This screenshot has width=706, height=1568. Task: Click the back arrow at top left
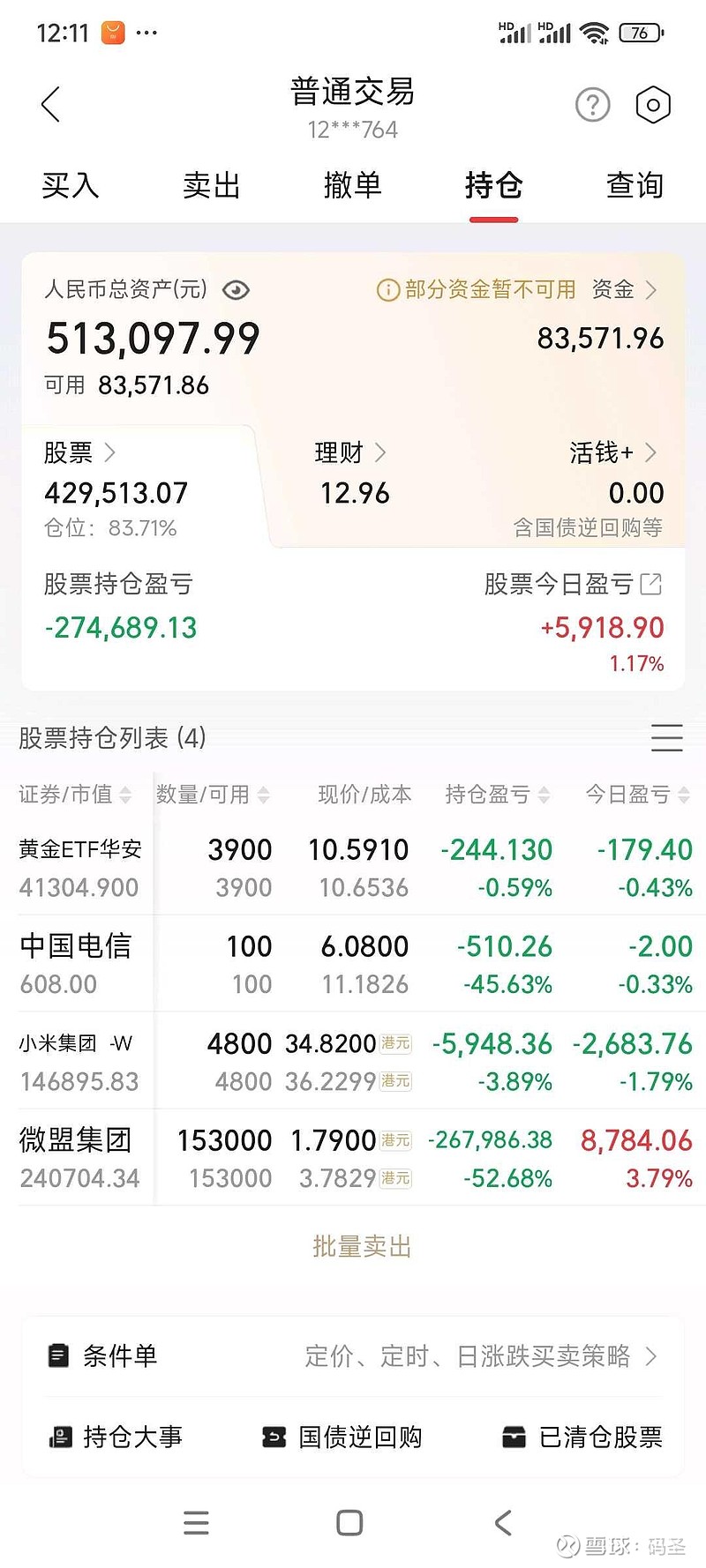[x=50, y=104]
